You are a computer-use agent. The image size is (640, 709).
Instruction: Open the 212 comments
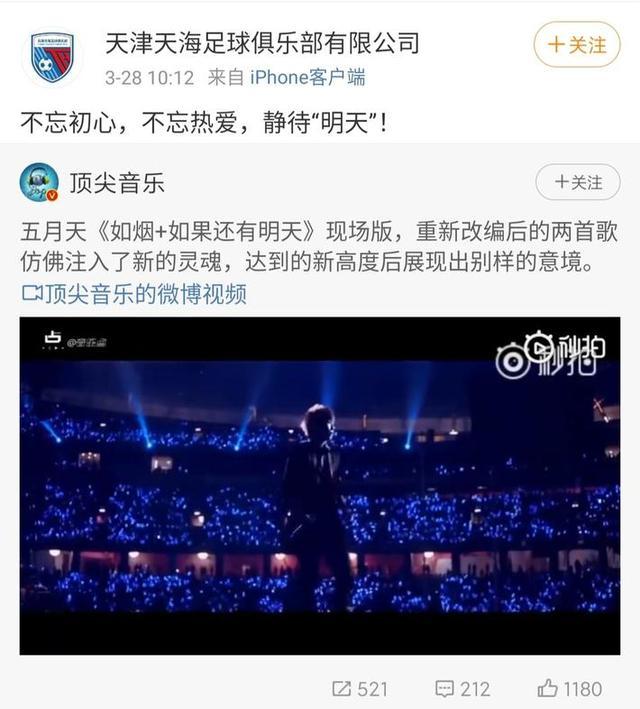462,688
